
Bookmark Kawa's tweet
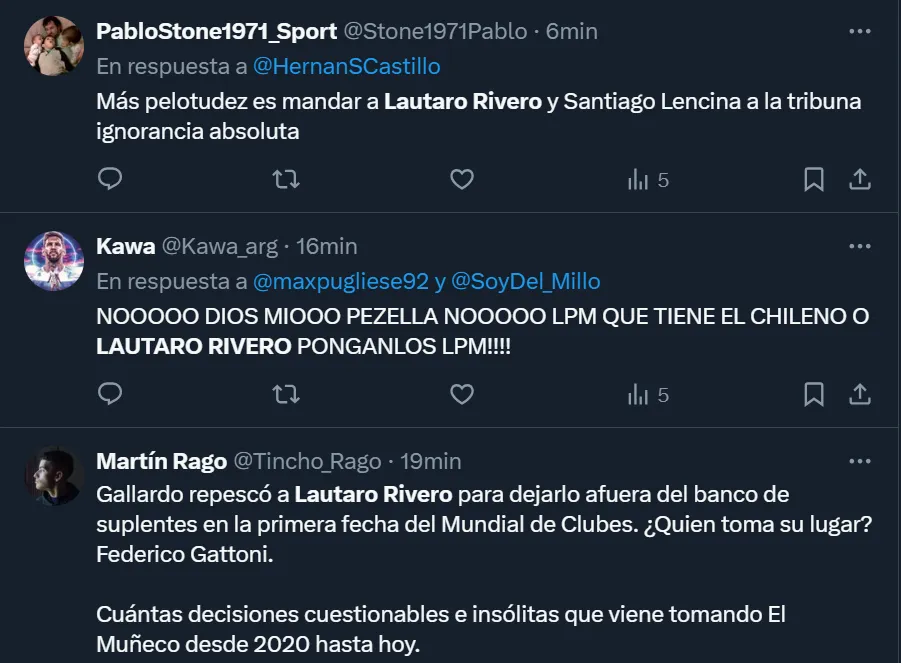click(814, 394)
